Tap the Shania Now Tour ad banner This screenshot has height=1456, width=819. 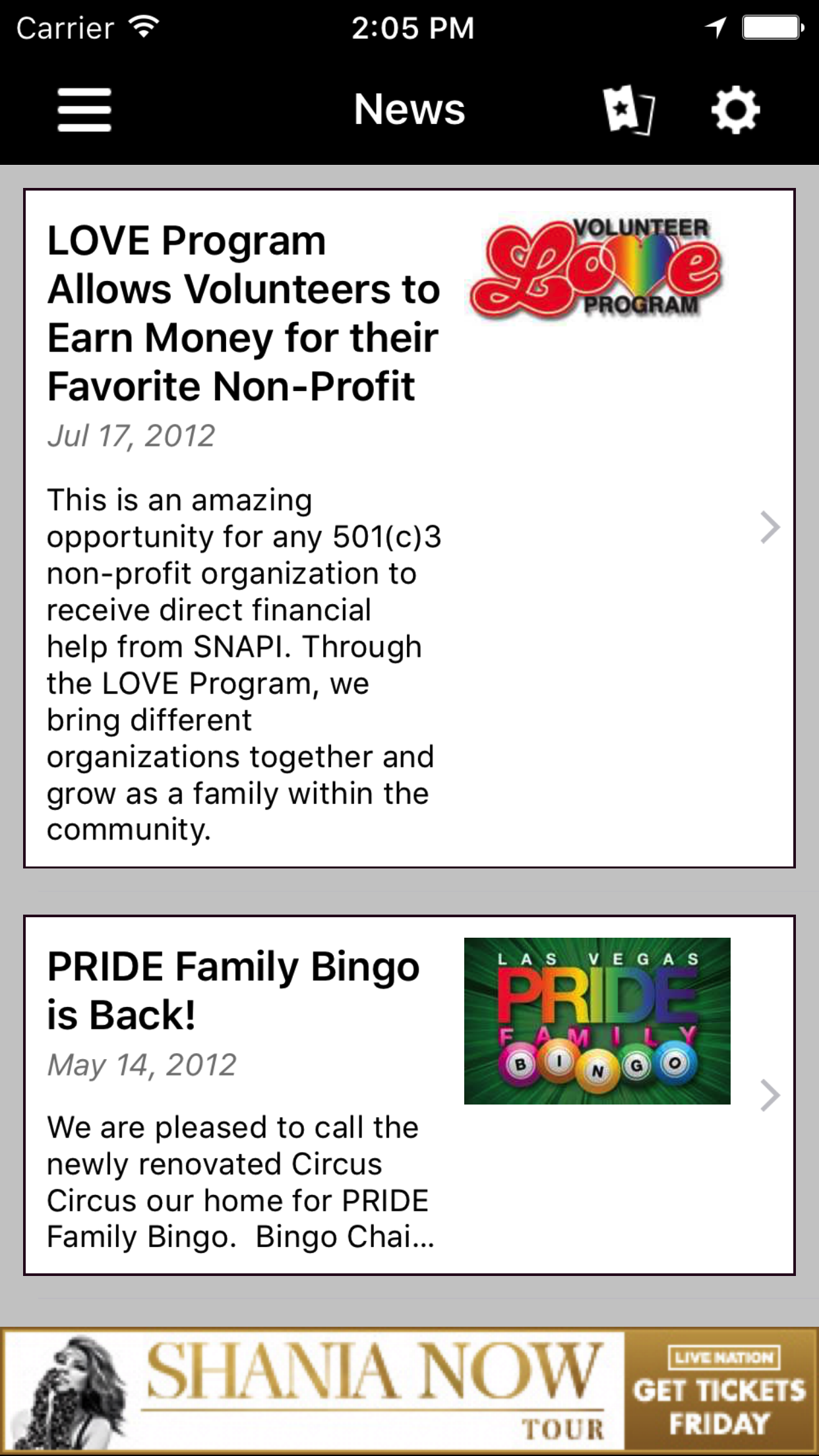[x=409, y=1390]
